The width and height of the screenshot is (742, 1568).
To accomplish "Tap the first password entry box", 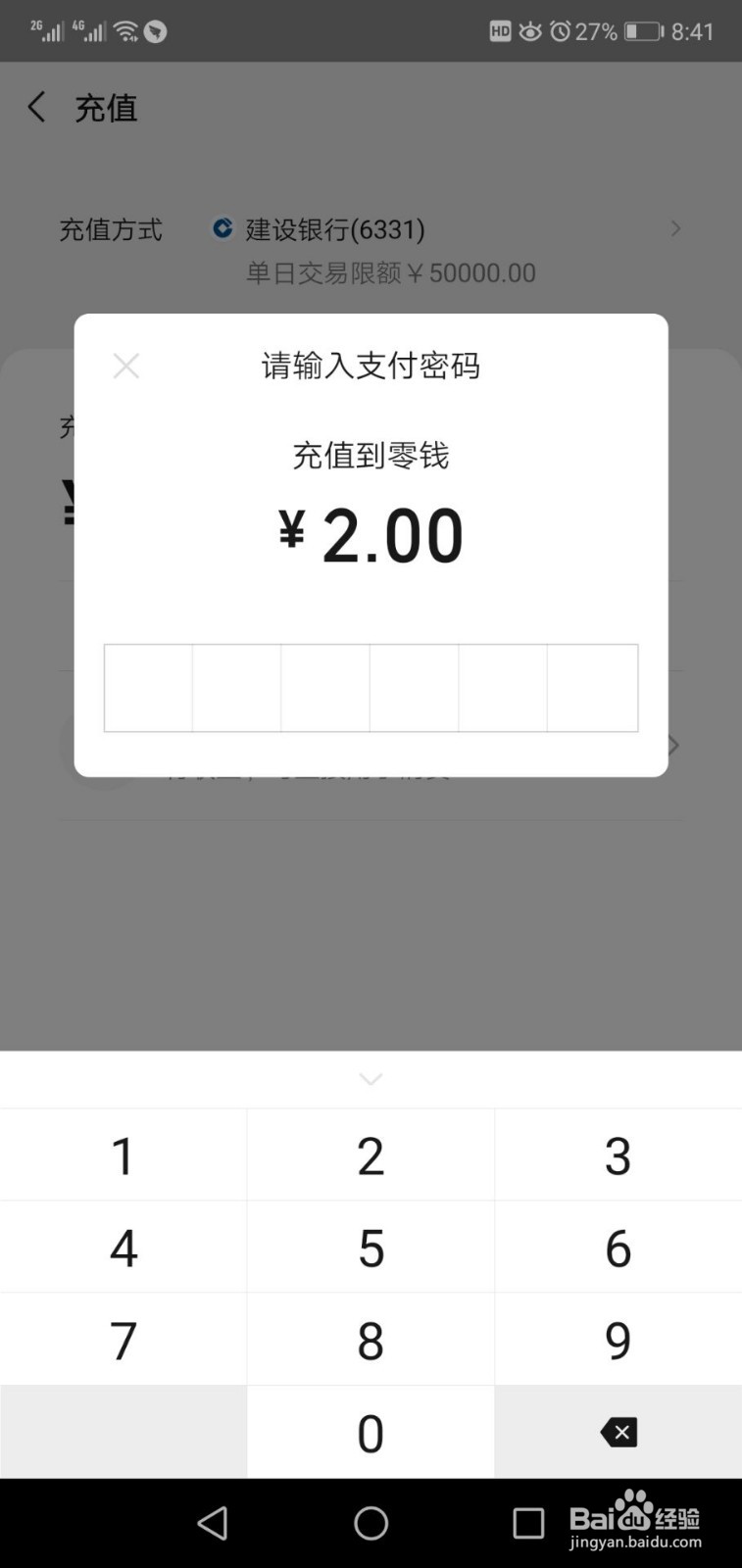I will click(149, 688).
